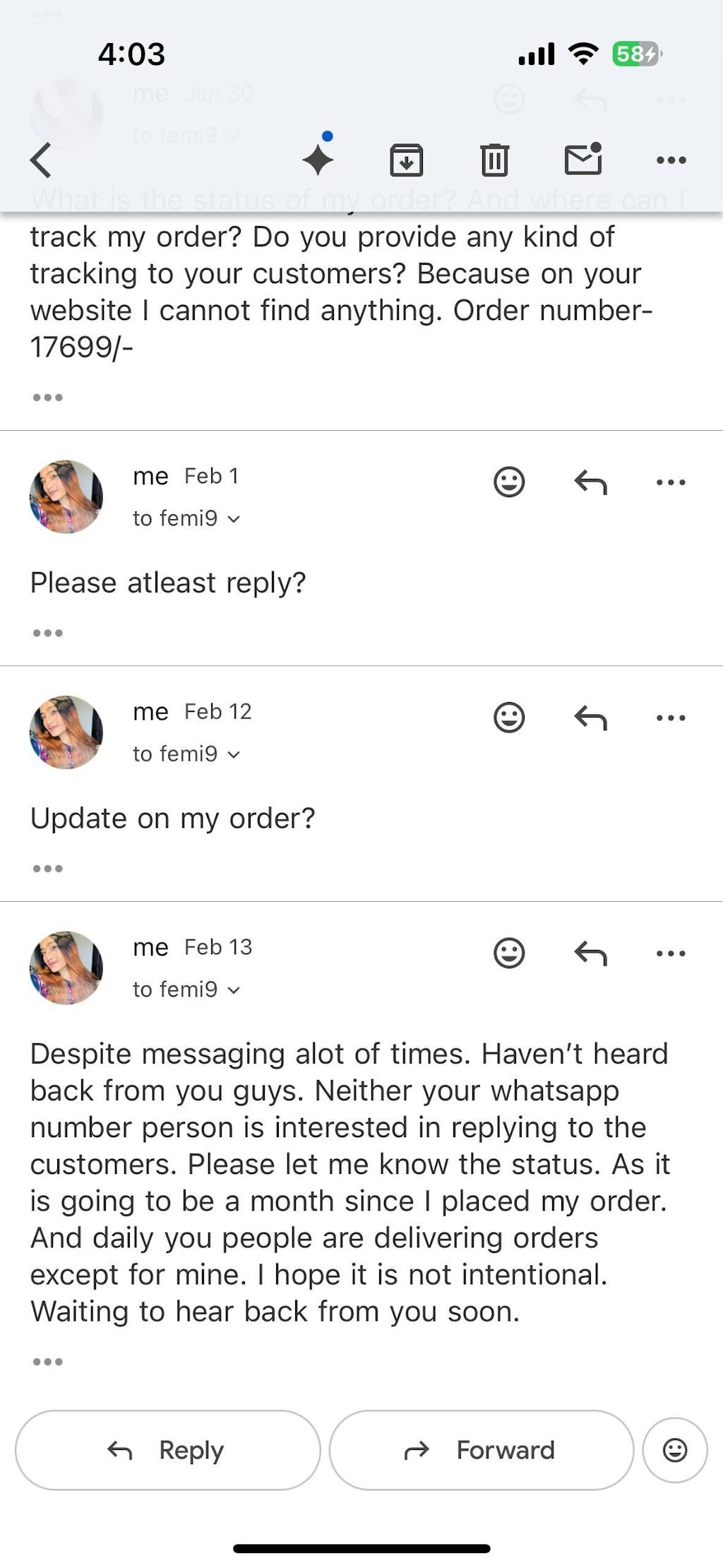Reply to the Feb 12 message
Image resolution: width=723 pixels, height=1568 pixels.
[x=590, y=718]
